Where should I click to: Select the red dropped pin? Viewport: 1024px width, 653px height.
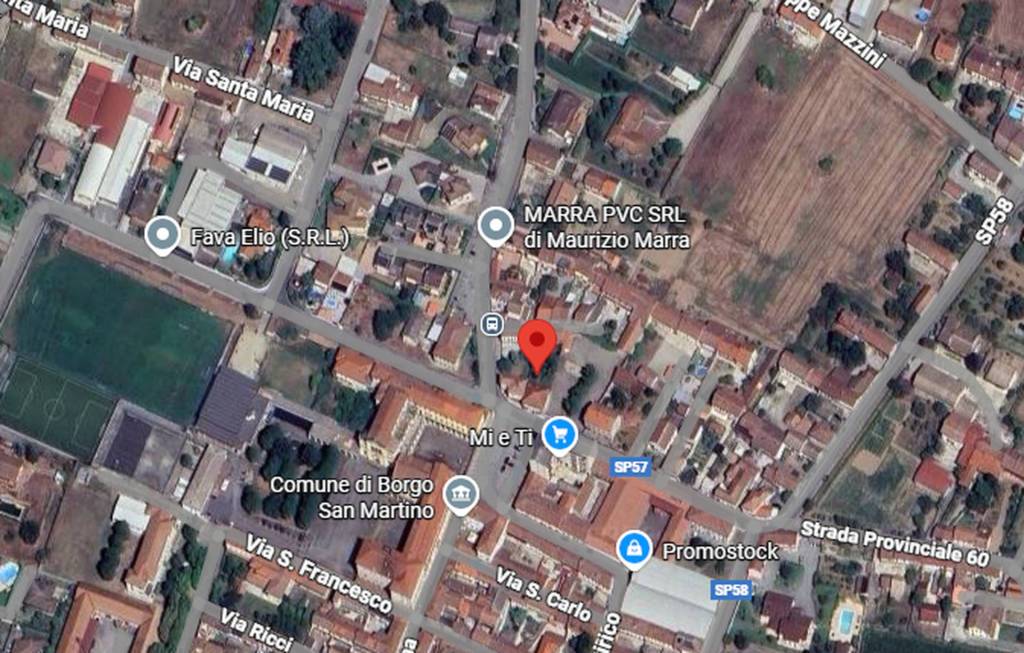coord(537,345)
